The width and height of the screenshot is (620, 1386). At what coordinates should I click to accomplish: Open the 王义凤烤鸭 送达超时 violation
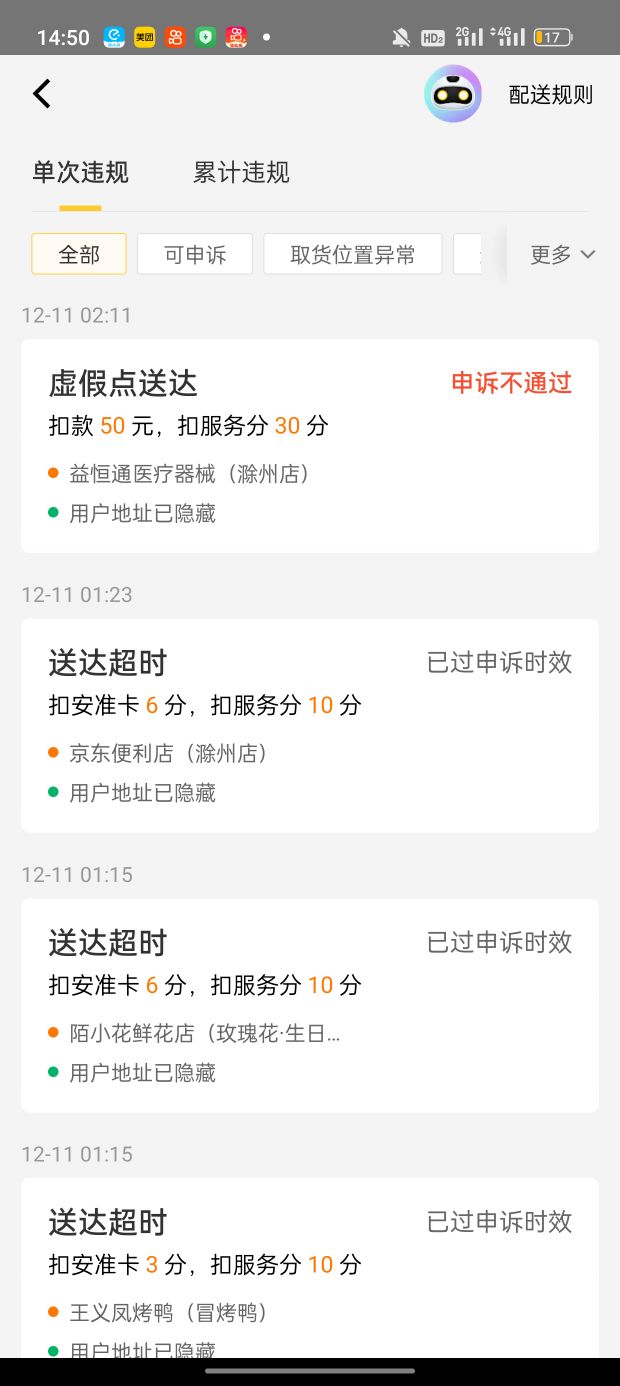(310, 1265)
